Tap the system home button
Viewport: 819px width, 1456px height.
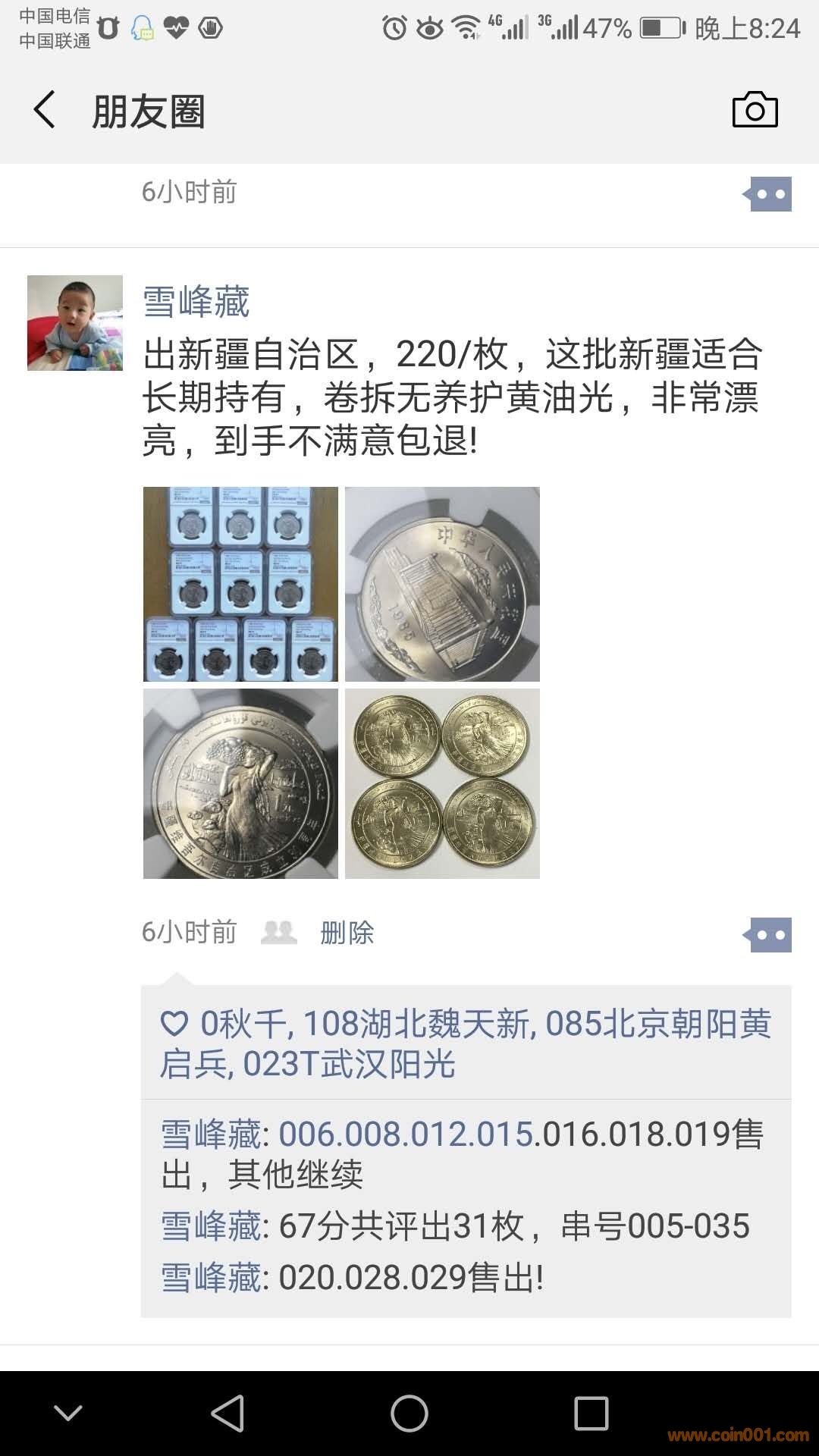(x=409, y=1414)
